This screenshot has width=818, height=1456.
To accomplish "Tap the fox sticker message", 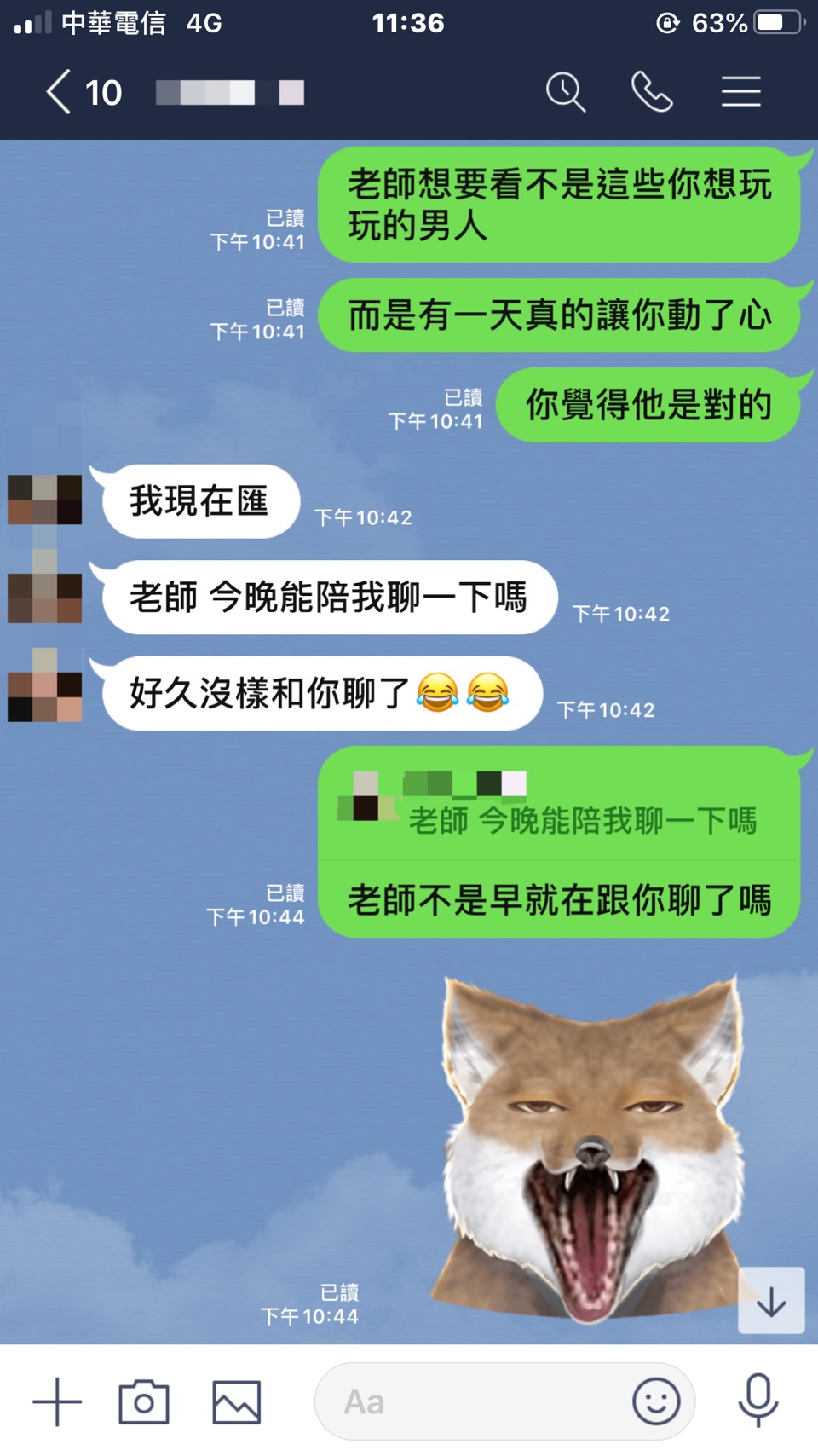I will click(x=588, y=1147).
